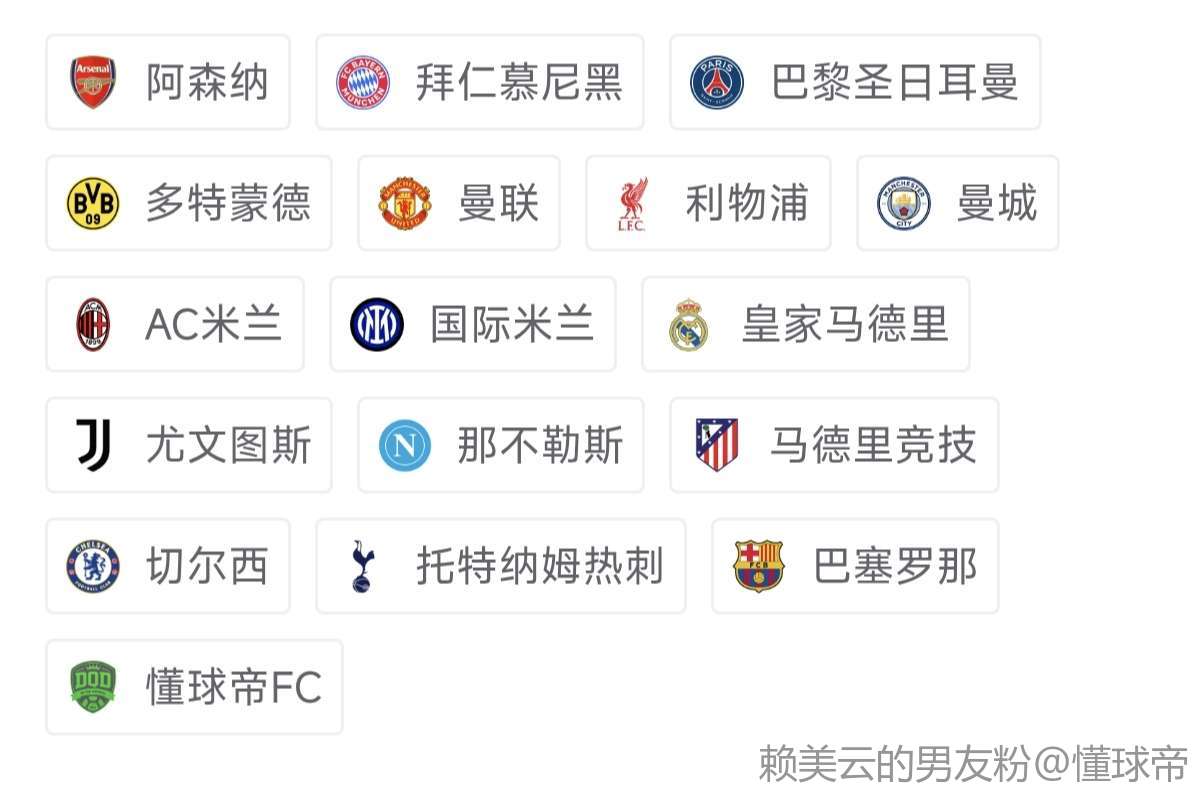Tap the 巴黎圣日耳曼 chip
The image size is (1200, 797).
pos(855,82)
